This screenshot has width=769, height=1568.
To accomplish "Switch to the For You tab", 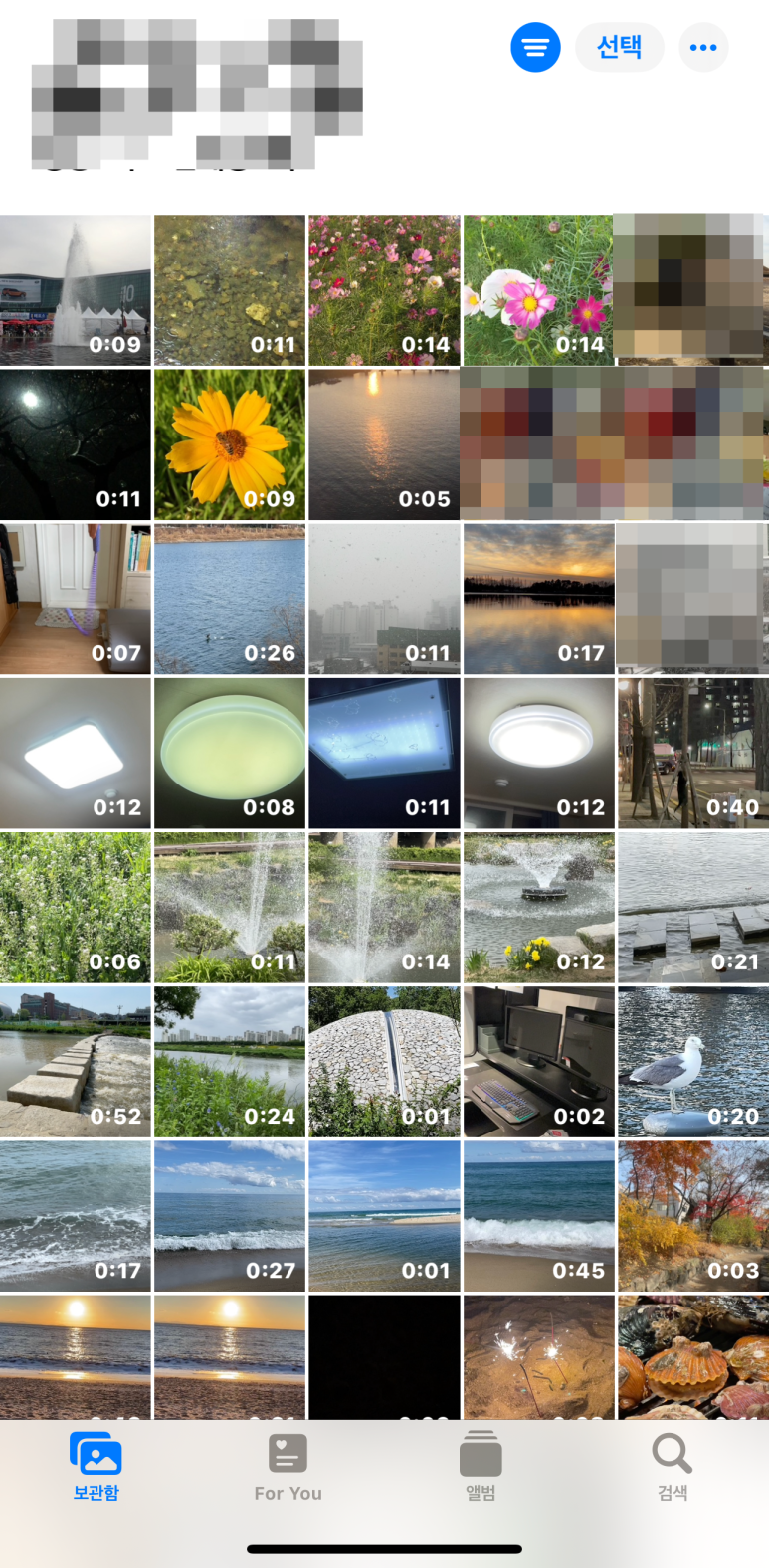I will pos(288,1468).
